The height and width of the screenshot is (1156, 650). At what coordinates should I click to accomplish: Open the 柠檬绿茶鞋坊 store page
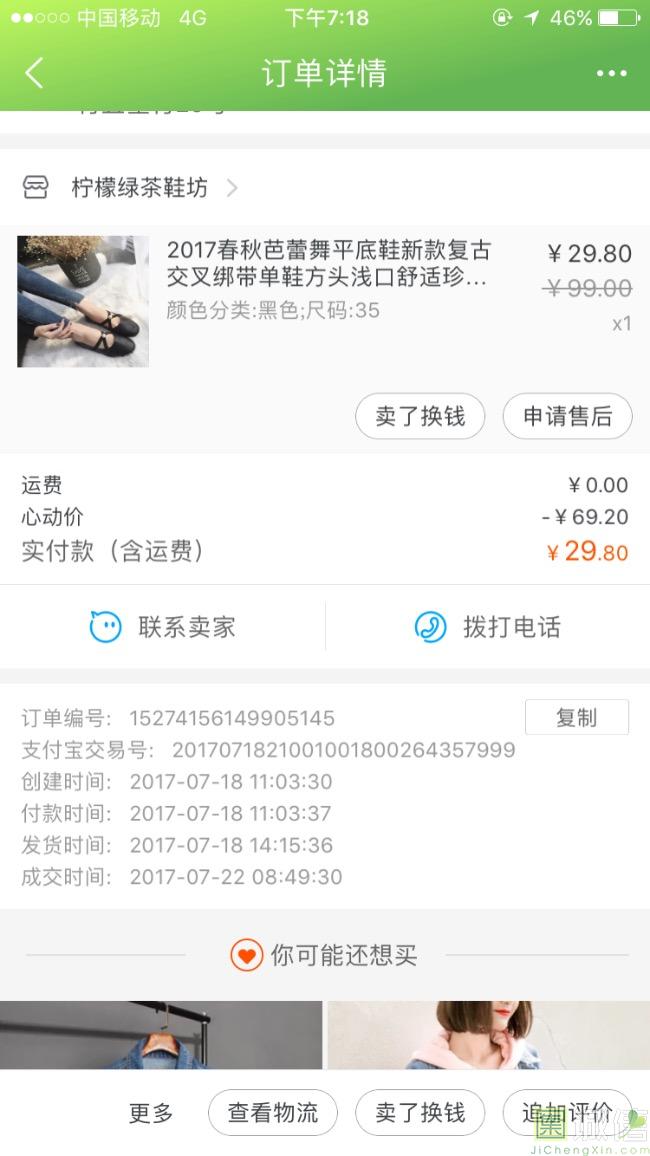pos(140,187)
